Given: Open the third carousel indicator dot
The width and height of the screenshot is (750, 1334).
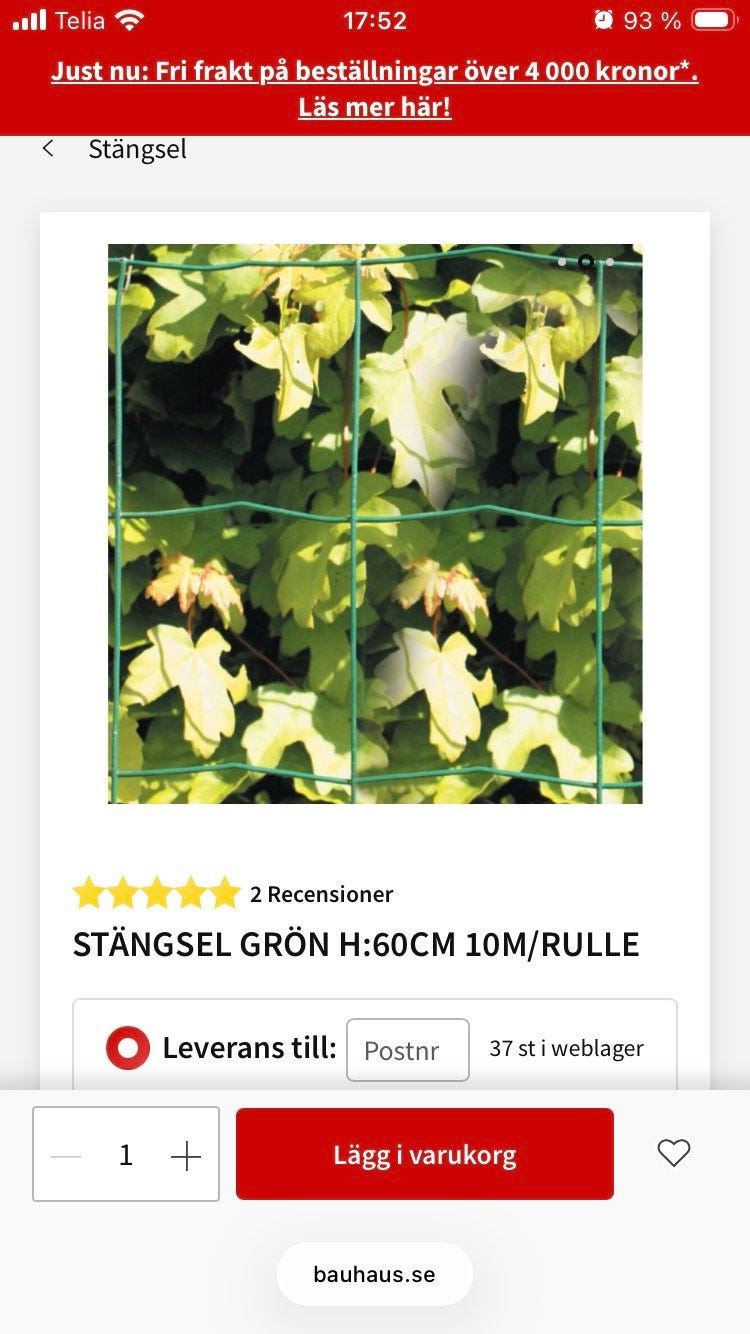Looking at the screenshot, I should 608,262.
